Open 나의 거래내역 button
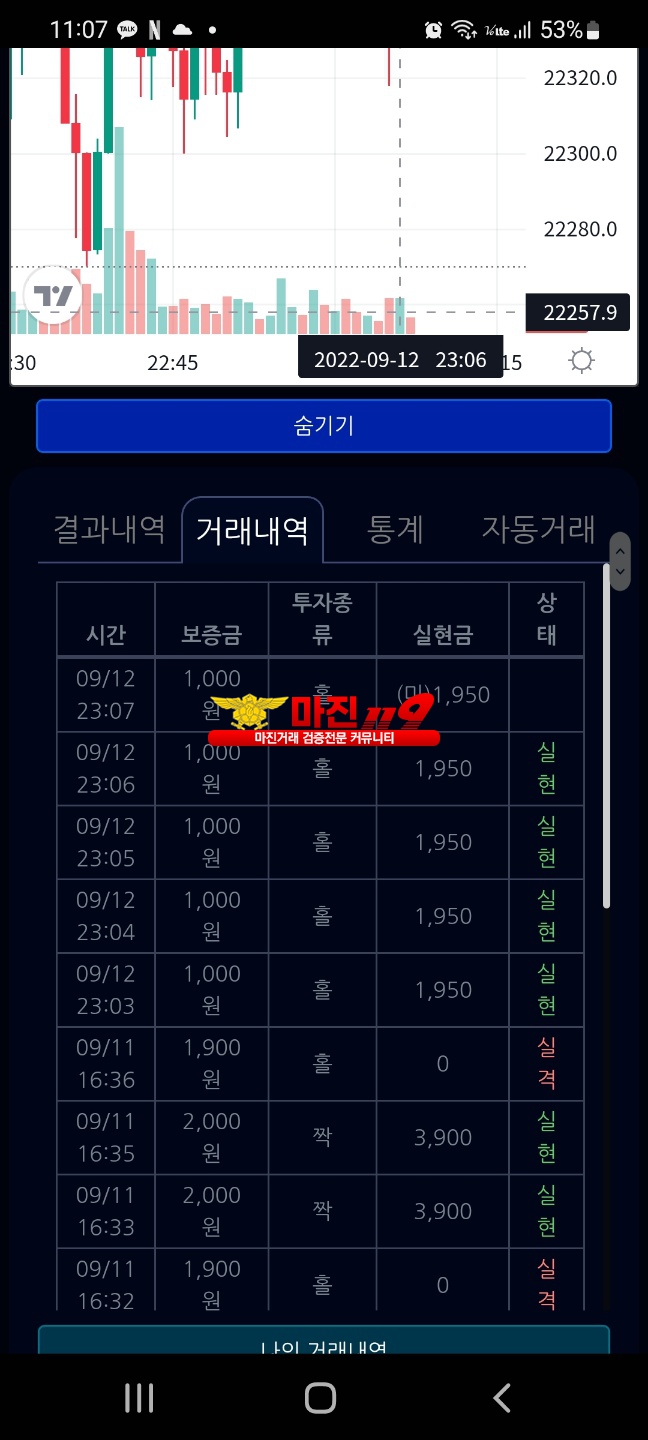 pyautogui.click(x=324, y=1340)
